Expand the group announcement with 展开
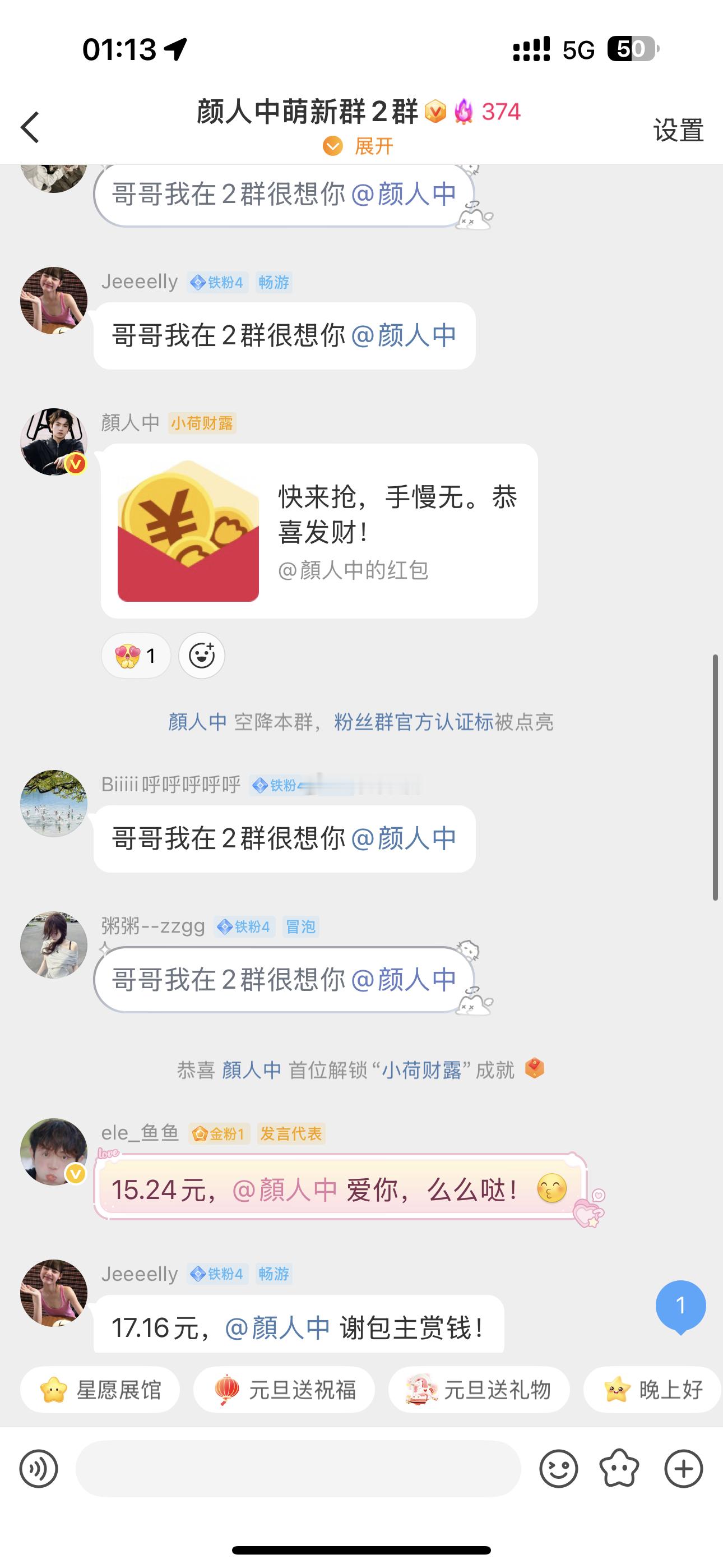Image resolution: width=723 pixels, height=1568 pixels. [x=361, y=146]
